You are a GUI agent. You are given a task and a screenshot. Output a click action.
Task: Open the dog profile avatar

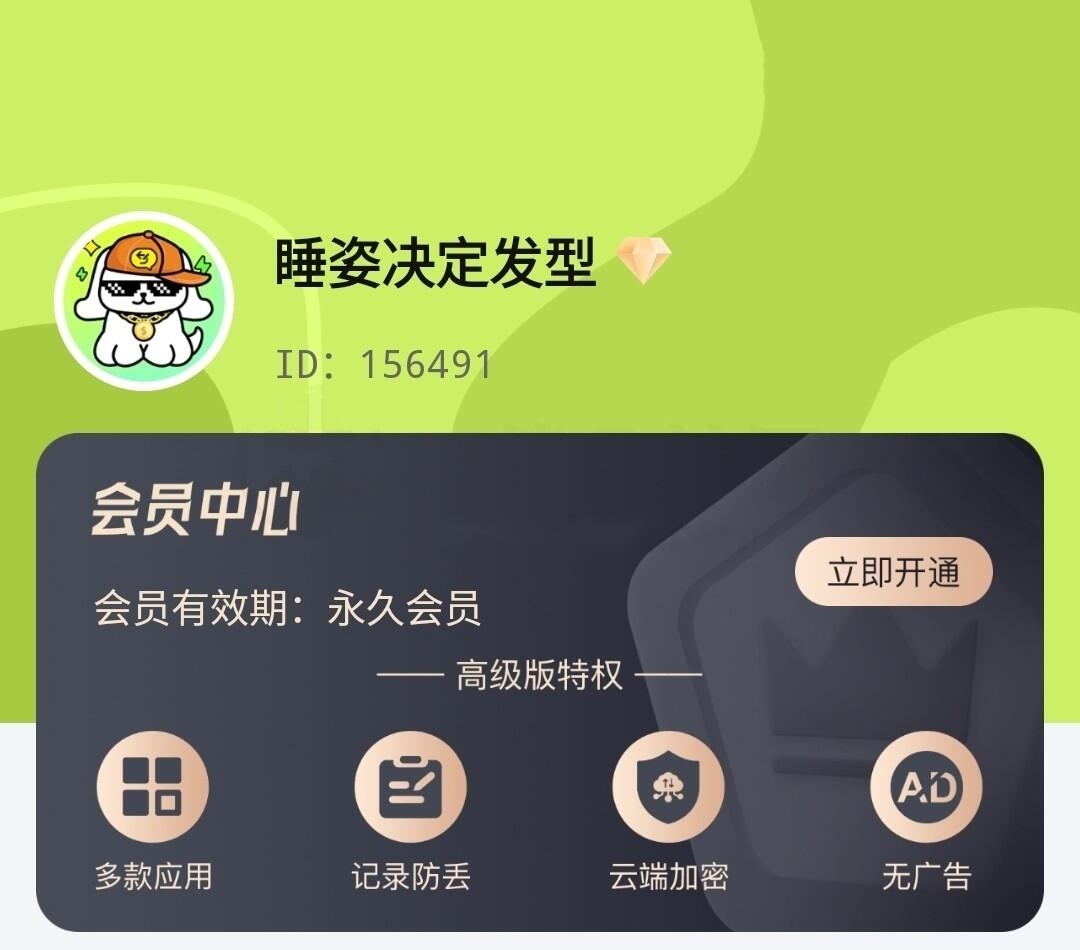tap(144, 301)
